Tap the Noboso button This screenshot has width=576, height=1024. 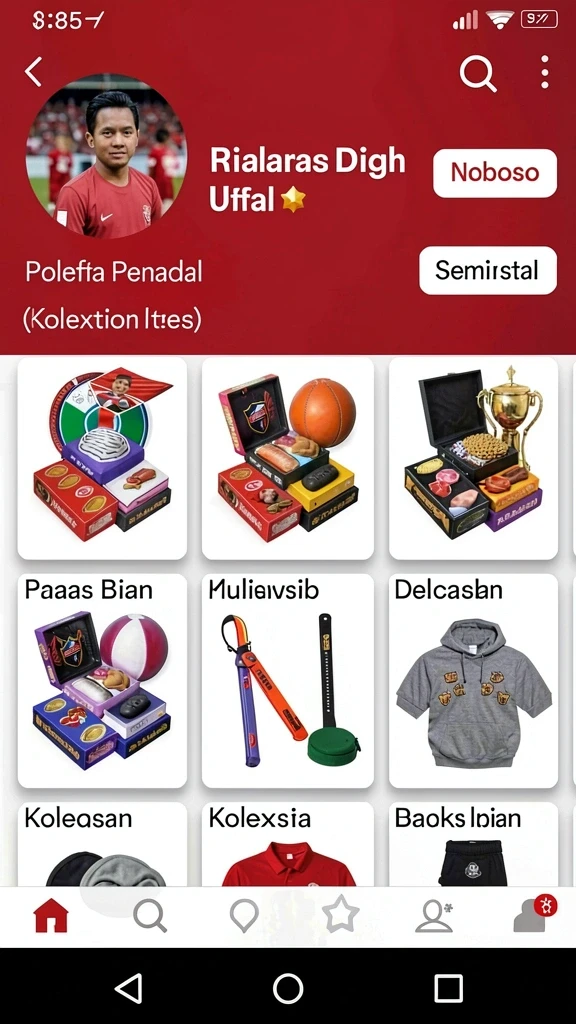(x=495, y=173)
